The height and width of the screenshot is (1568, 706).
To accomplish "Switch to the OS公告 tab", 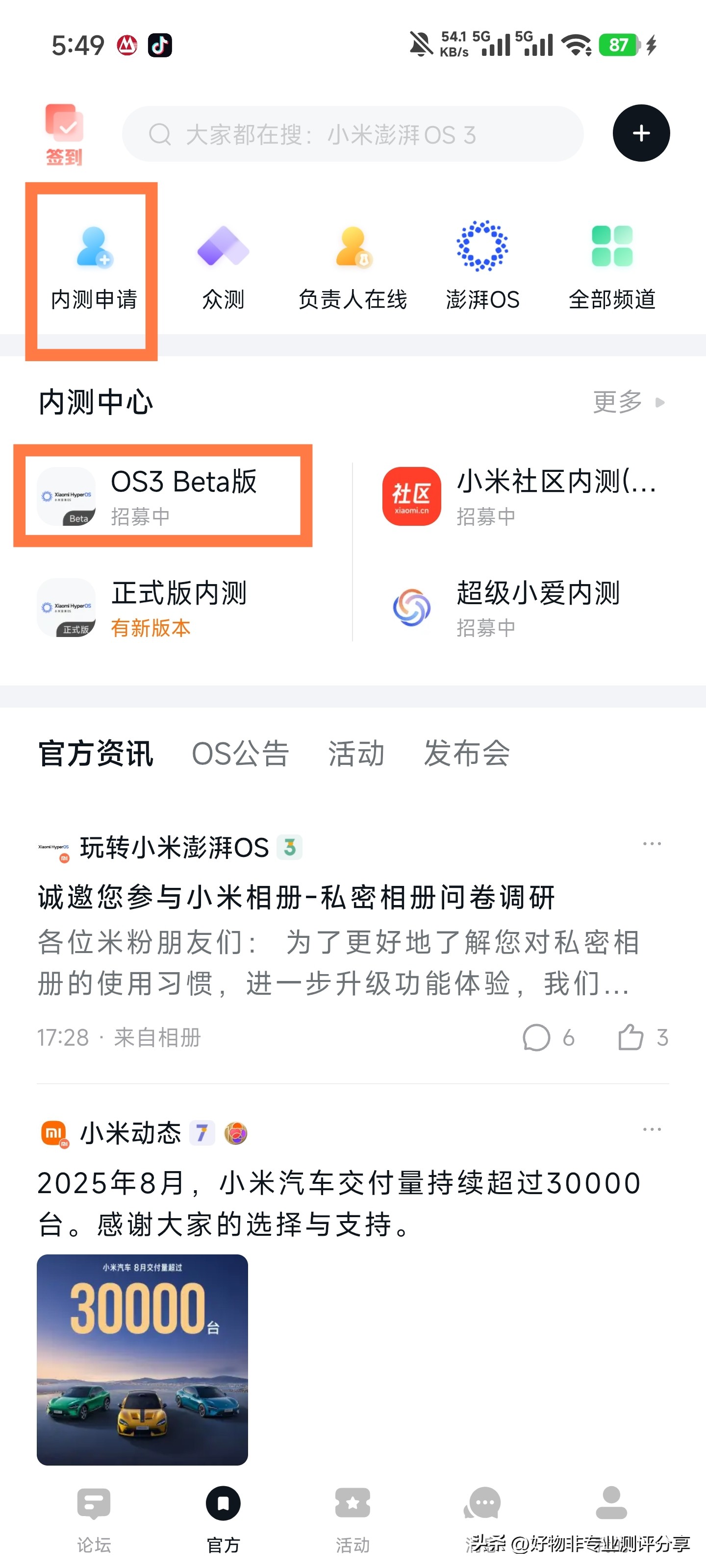I will [241, 755].
